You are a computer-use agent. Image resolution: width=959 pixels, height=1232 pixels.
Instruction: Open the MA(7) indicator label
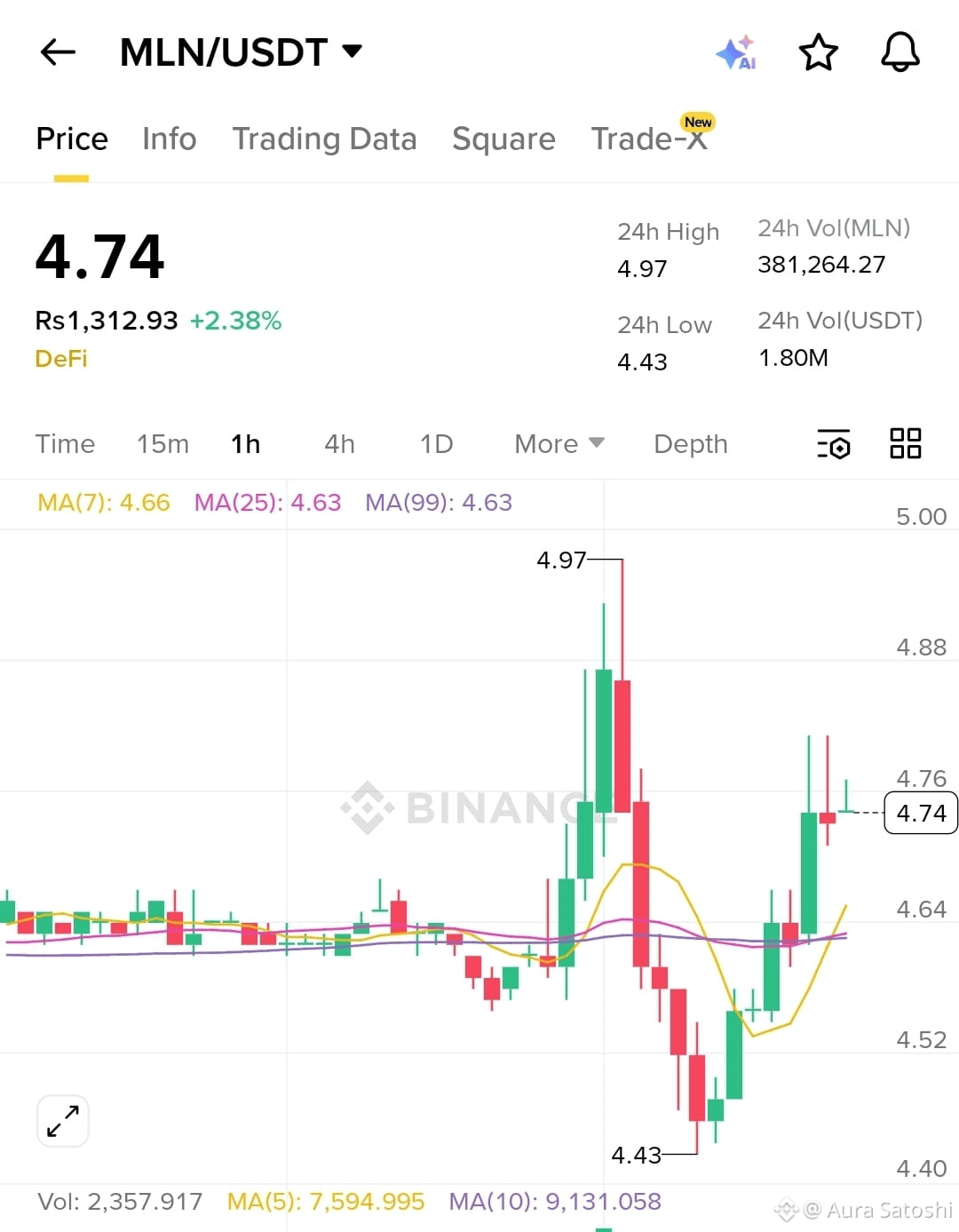point(102,503)
